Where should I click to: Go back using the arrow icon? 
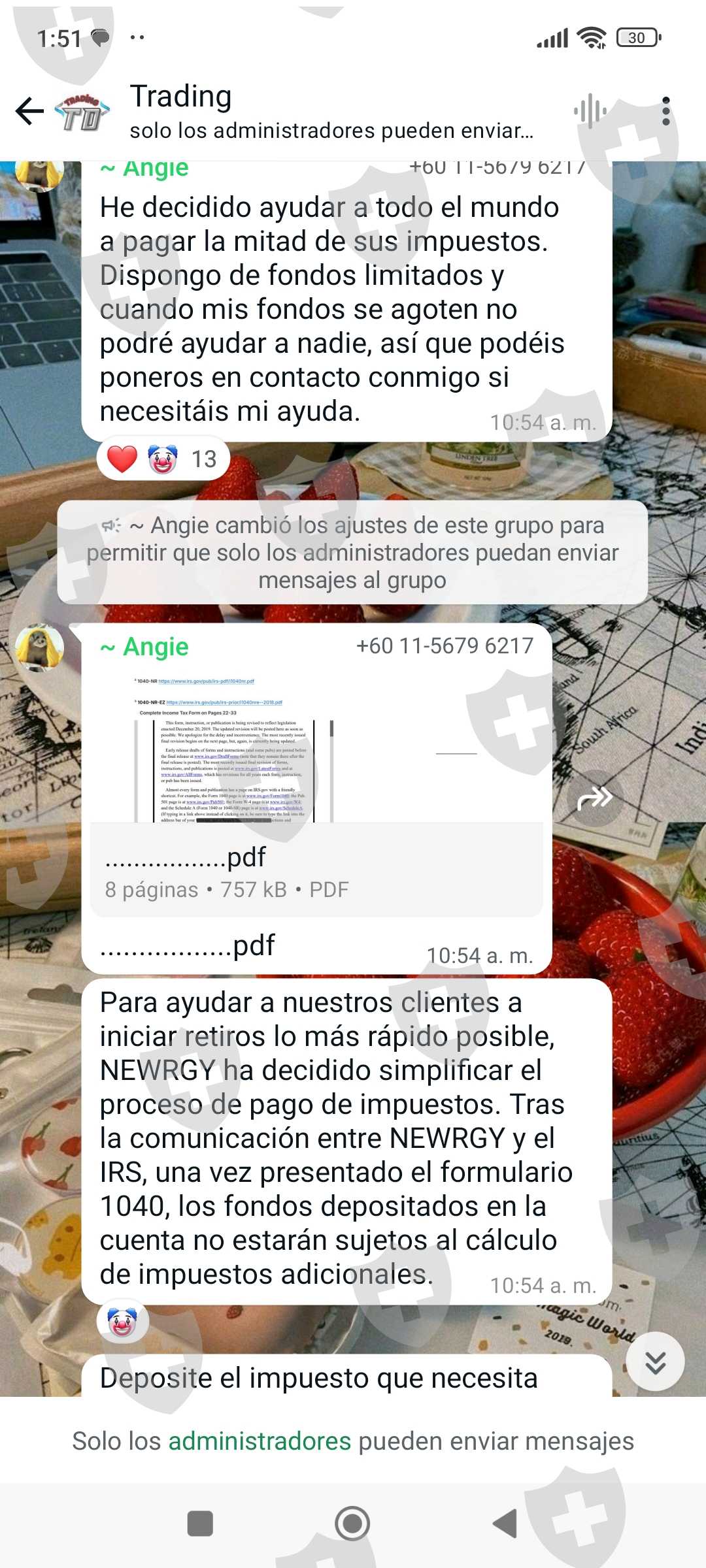(29, 111)
